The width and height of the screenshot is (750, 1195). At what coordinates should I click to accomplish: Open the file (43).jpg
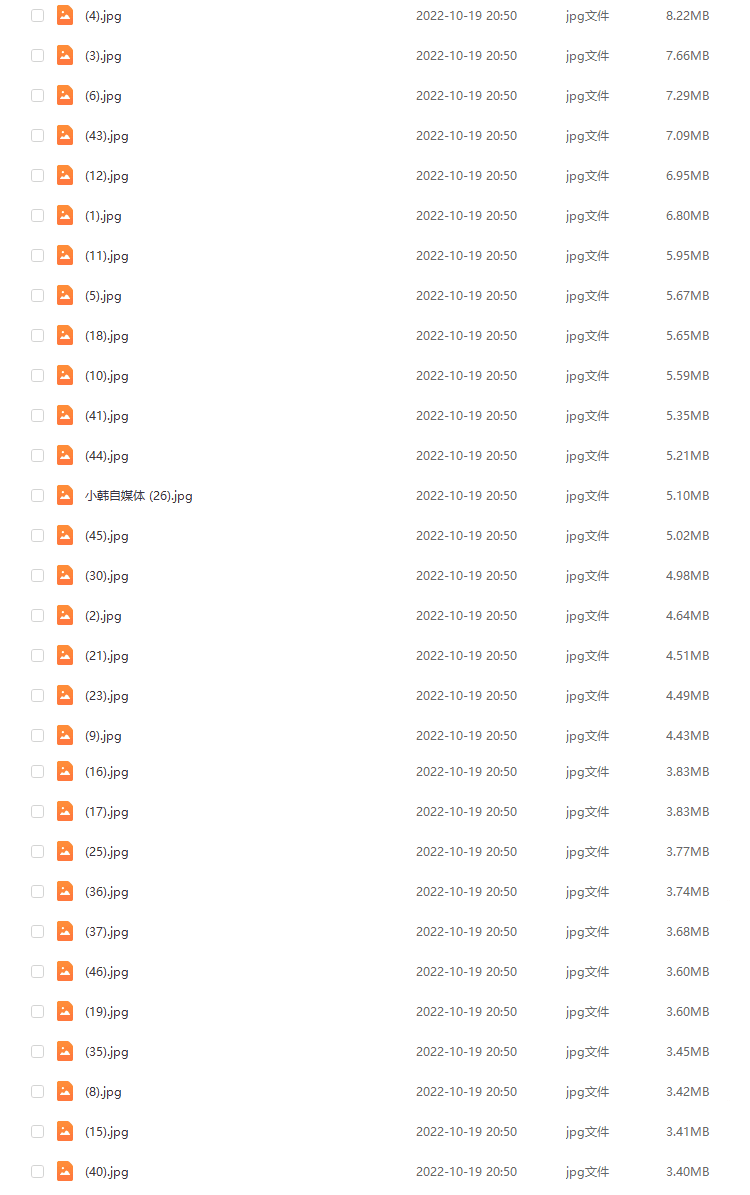(x=106, y=136)
